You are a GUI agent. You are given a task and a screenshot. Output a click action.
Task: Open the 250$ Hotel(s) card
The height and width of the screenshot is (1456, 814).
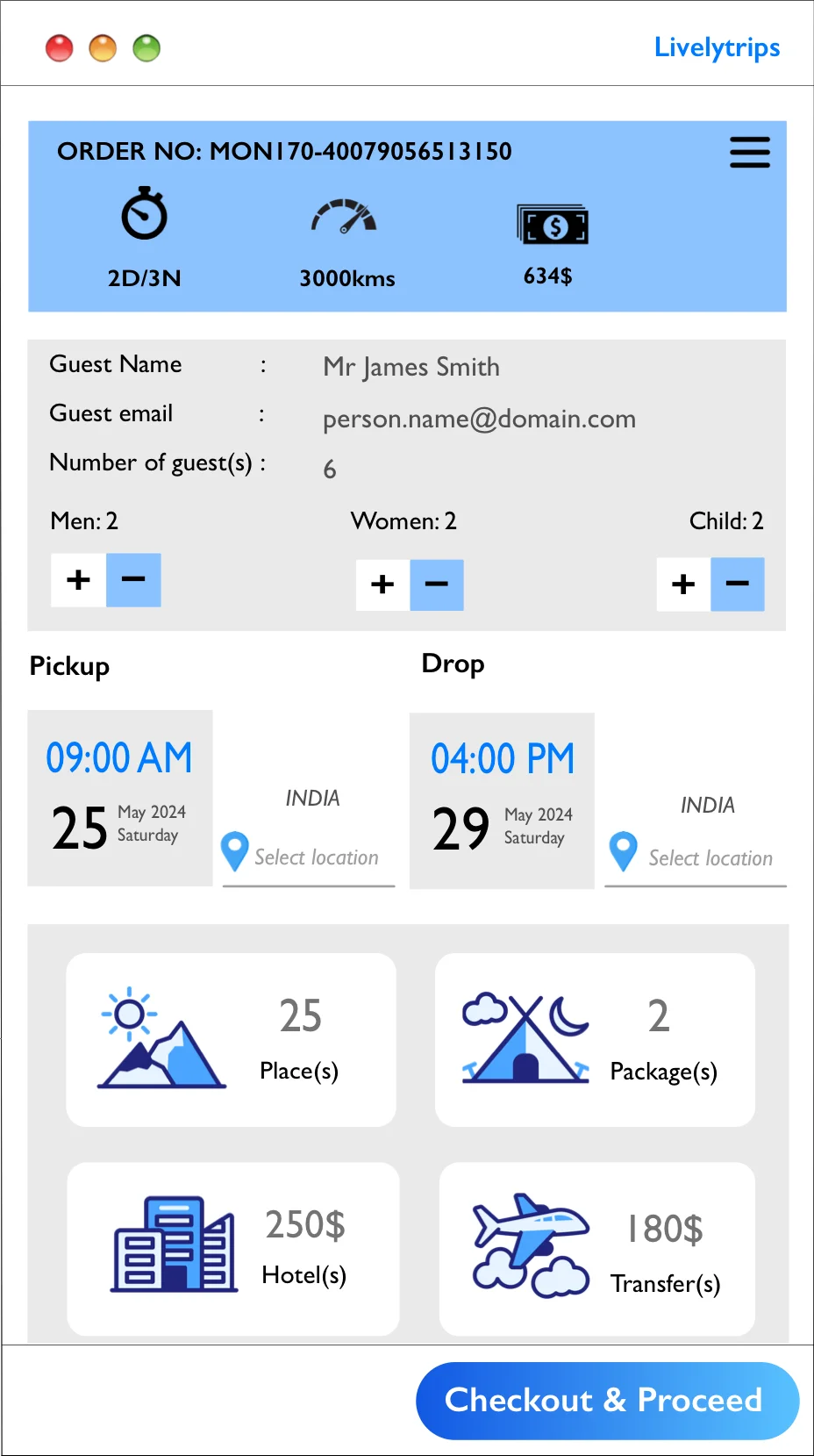232,1248
